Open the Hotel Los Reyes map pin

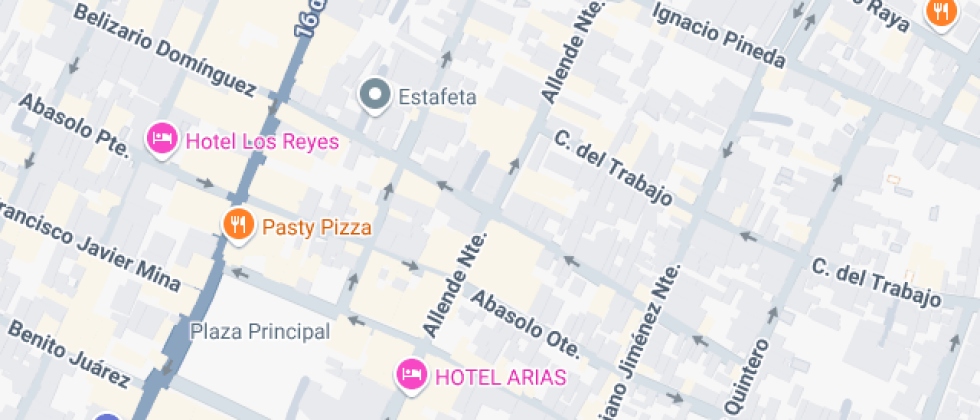(162, 140)
